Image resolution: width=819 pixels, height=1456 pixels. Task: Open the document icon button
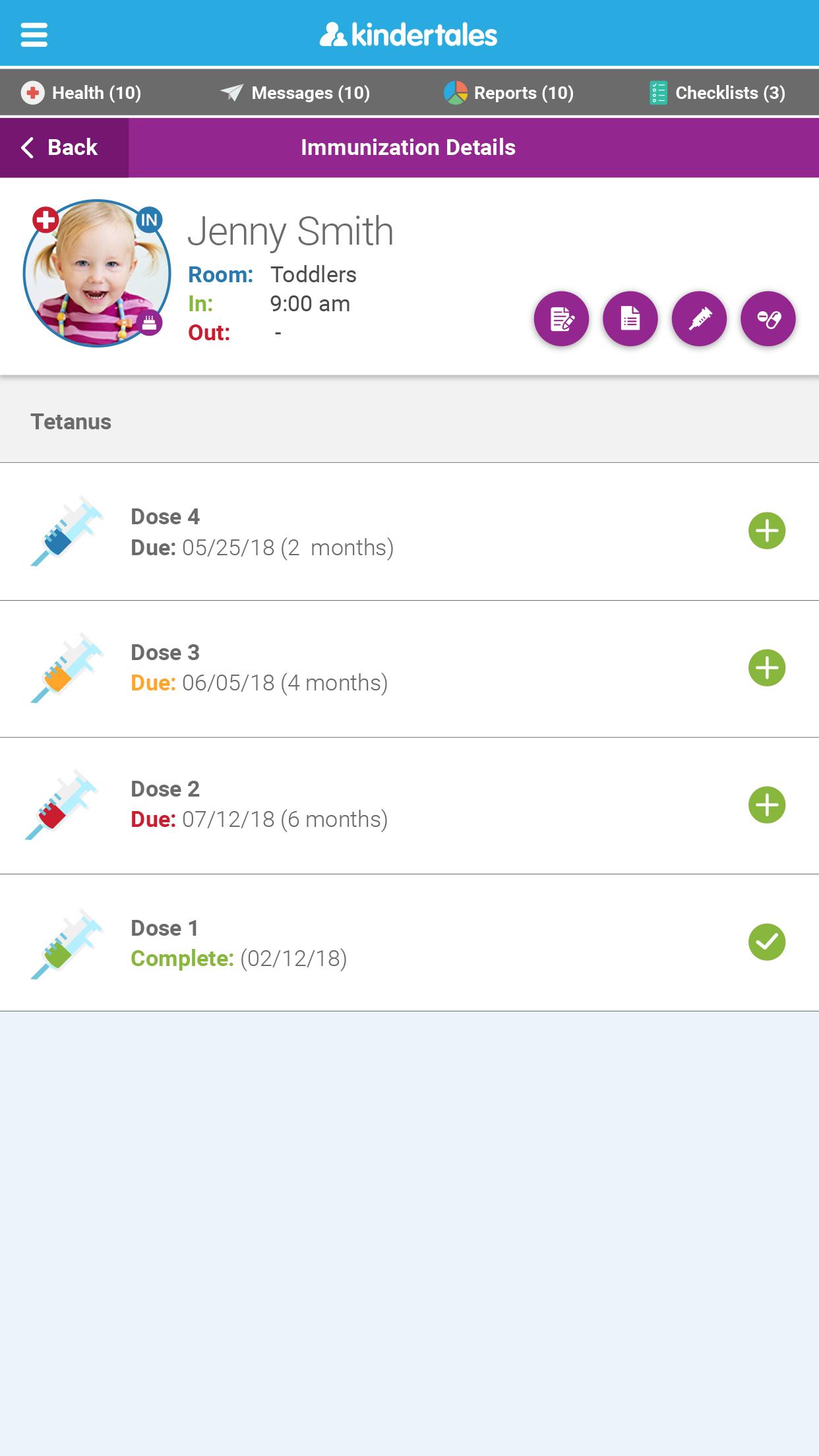(x=630, y=319)
